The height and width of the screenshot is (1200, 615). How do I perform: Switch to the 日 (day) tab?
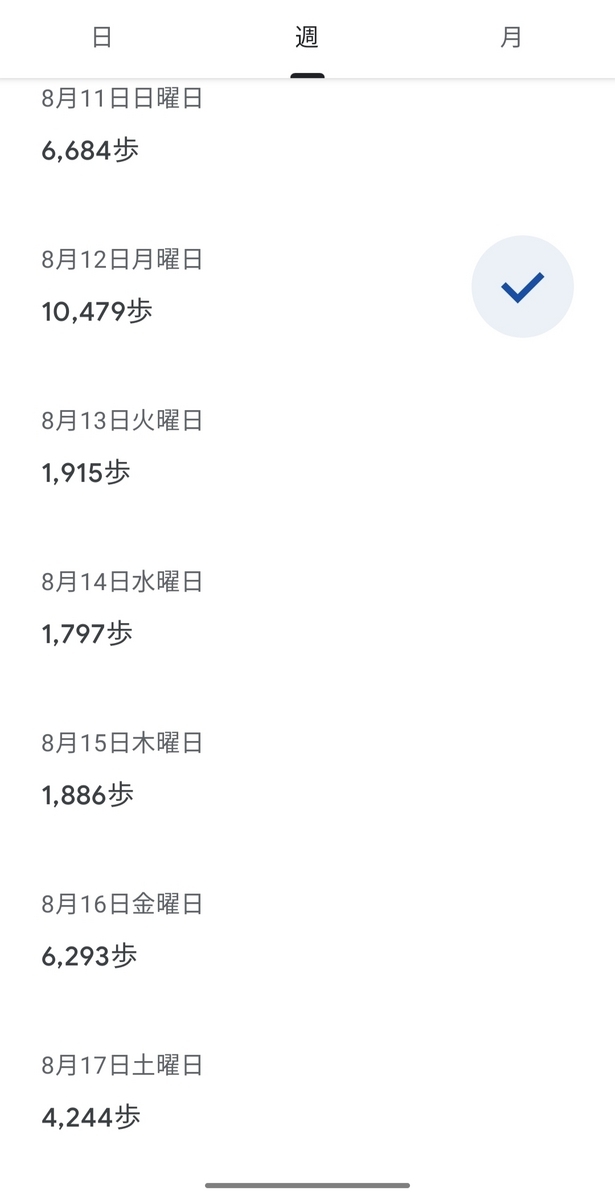(x=102, y=38)
